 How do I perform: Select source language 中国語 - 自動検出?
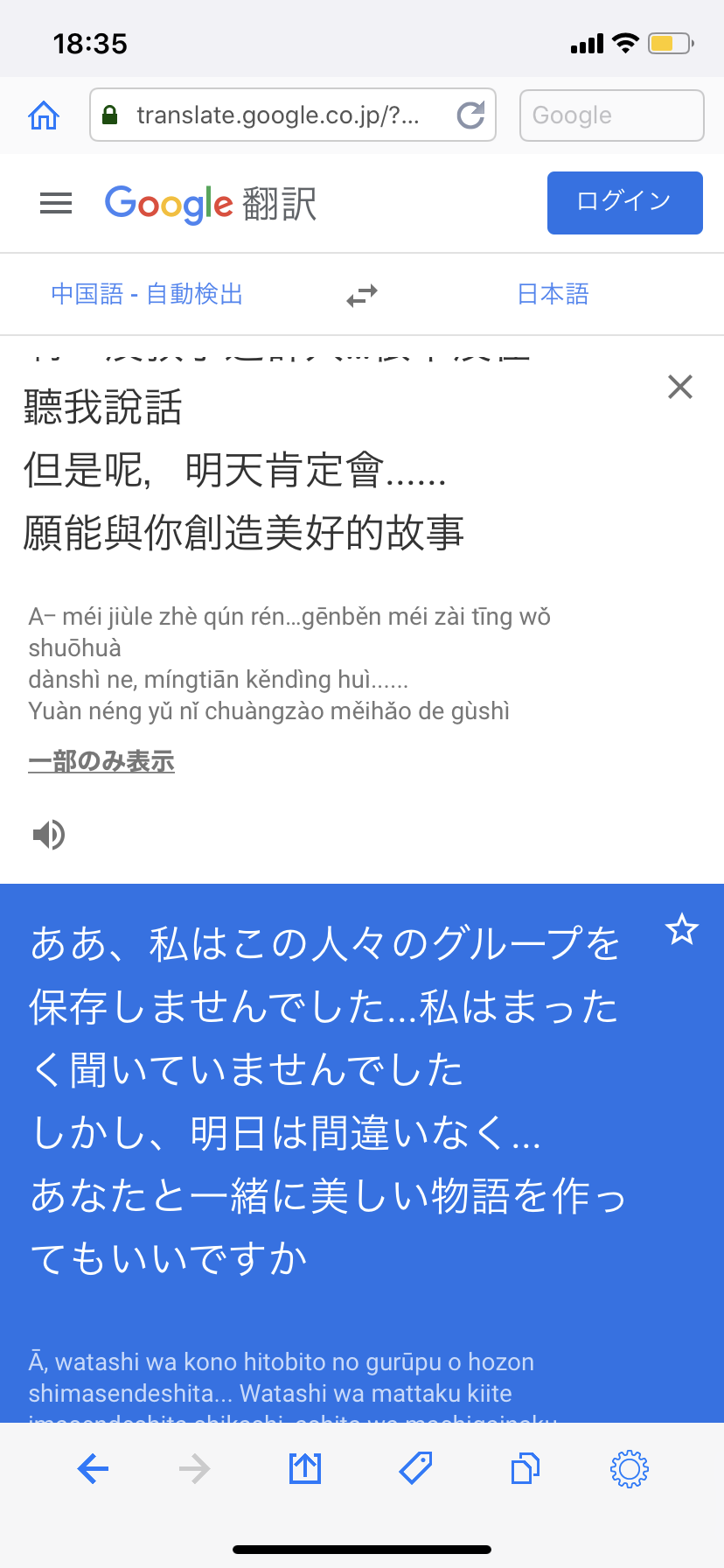[147, 294]
